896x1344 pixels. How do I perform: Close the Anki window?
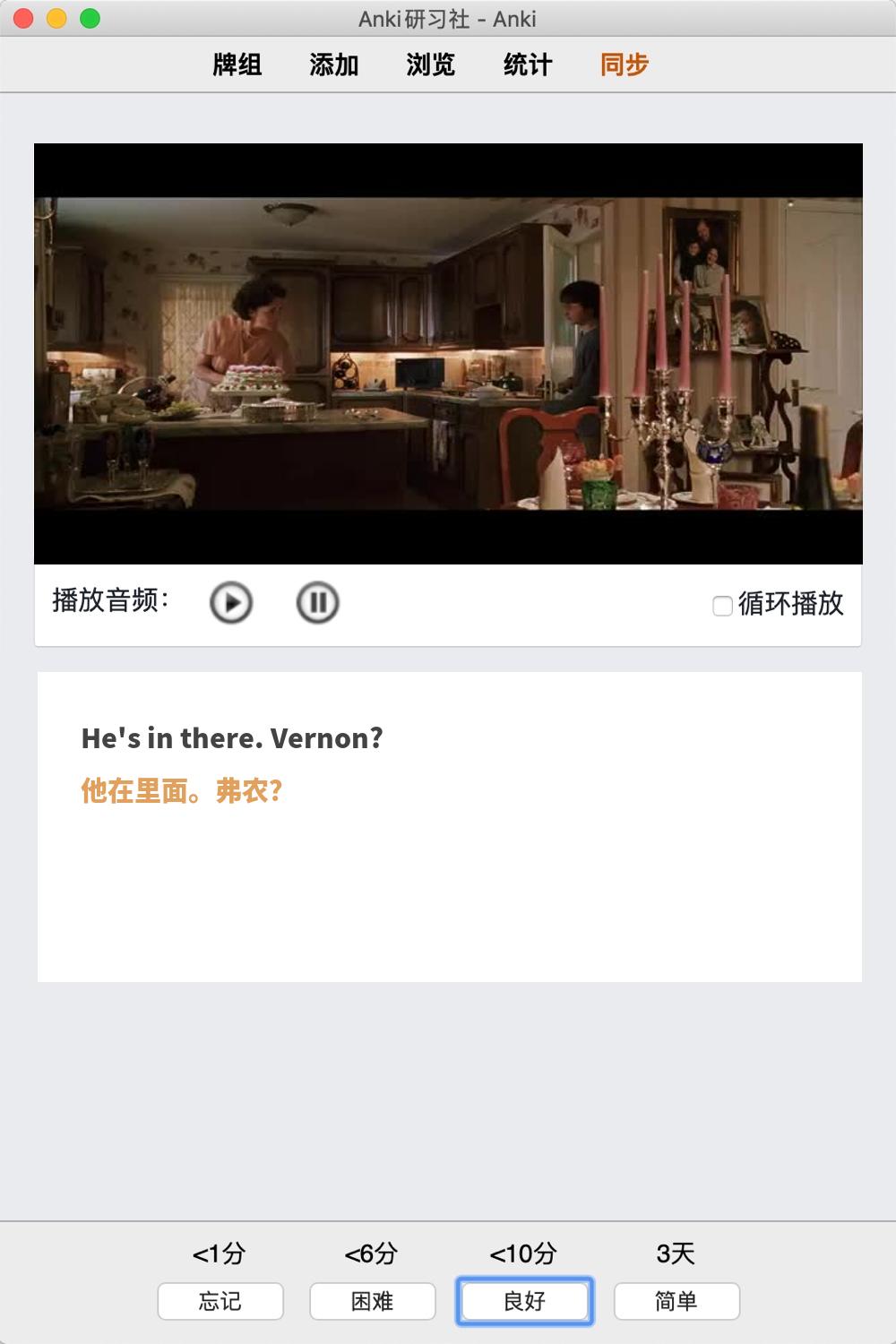point(24,18)
